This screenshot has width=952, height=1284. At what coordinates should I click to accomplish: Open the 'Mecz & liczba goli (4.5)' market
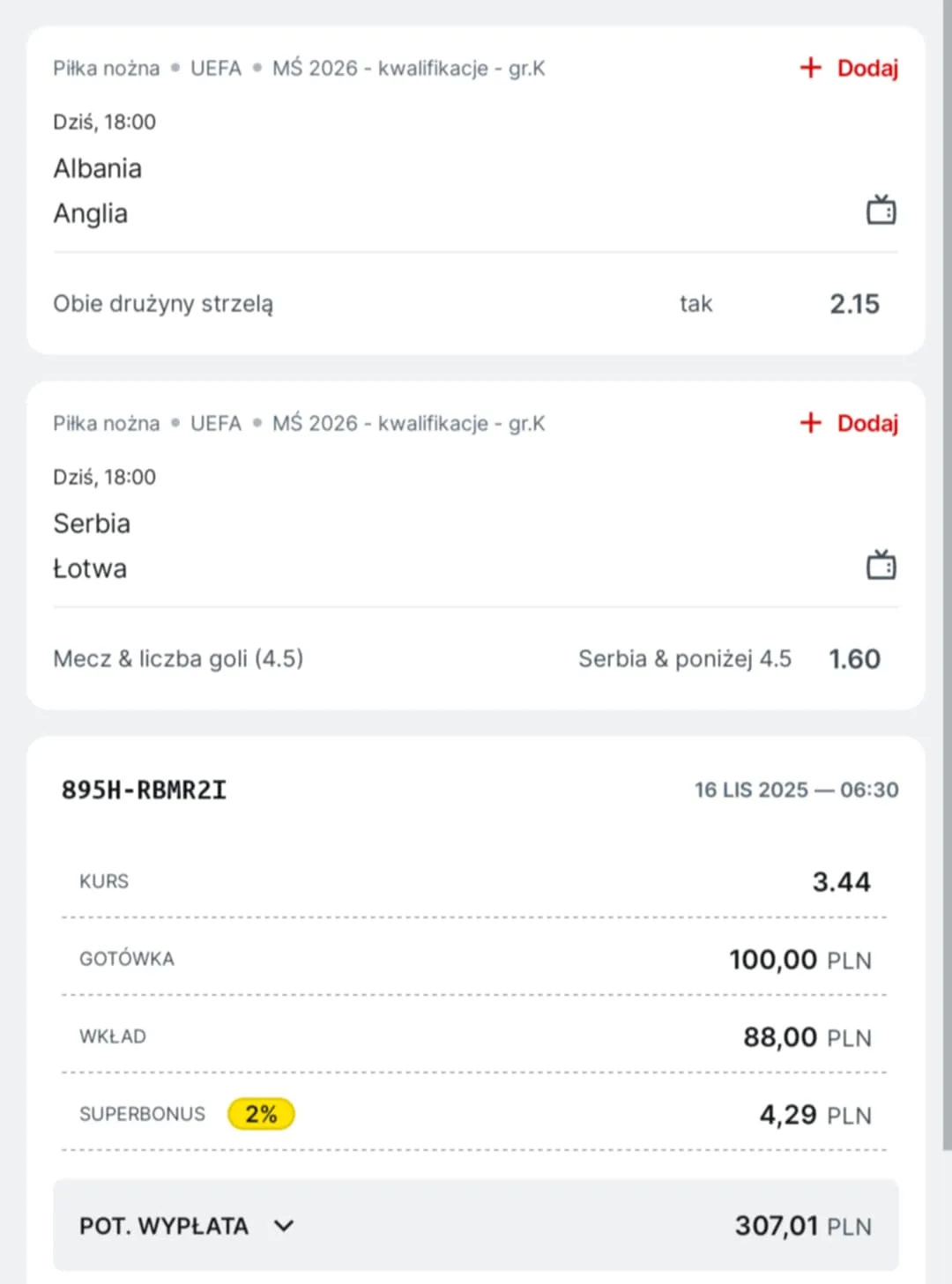click(x=178, y=658)
